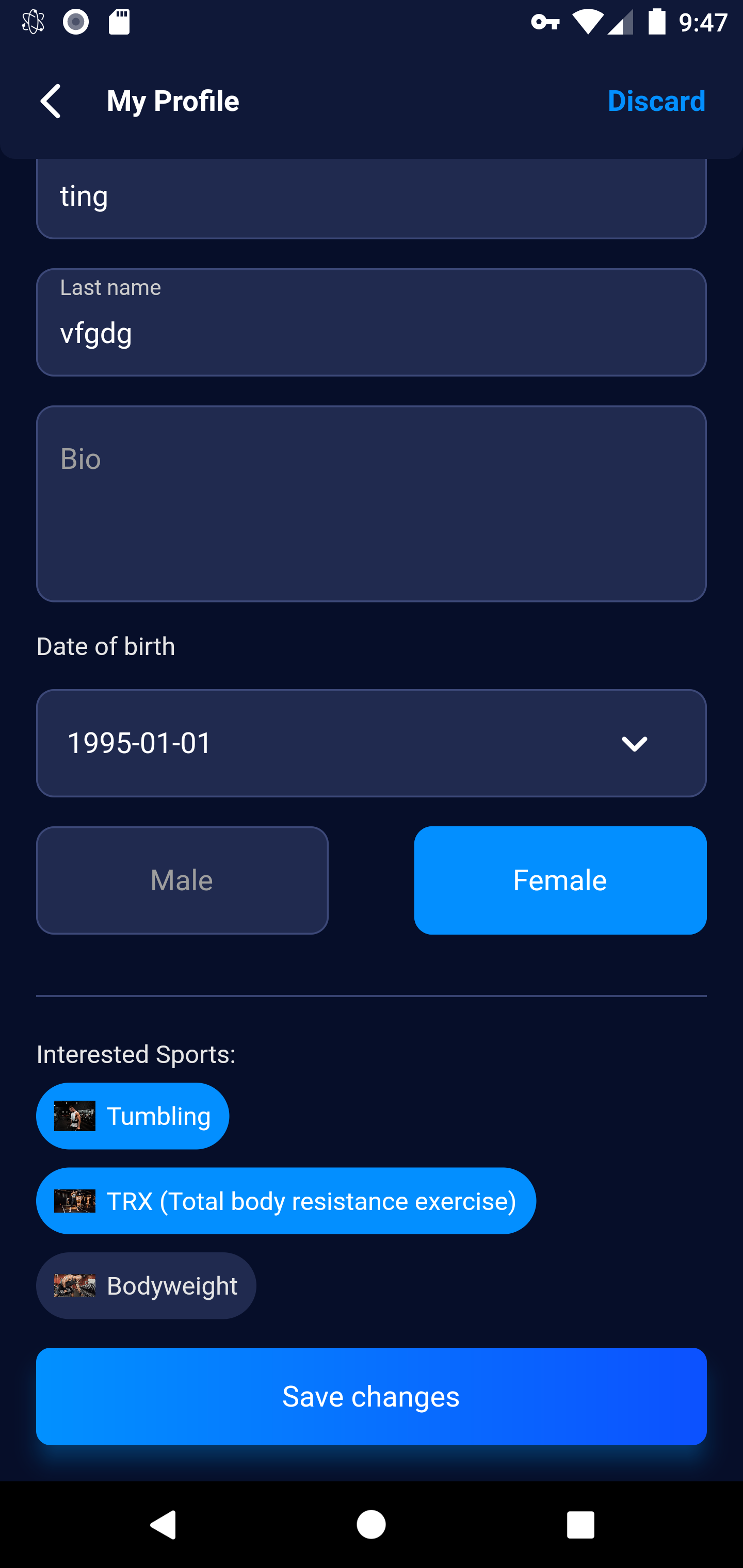This screenshot has height=1568, width=743.
Task: Tap the system home button
Action: (371, 1525)
